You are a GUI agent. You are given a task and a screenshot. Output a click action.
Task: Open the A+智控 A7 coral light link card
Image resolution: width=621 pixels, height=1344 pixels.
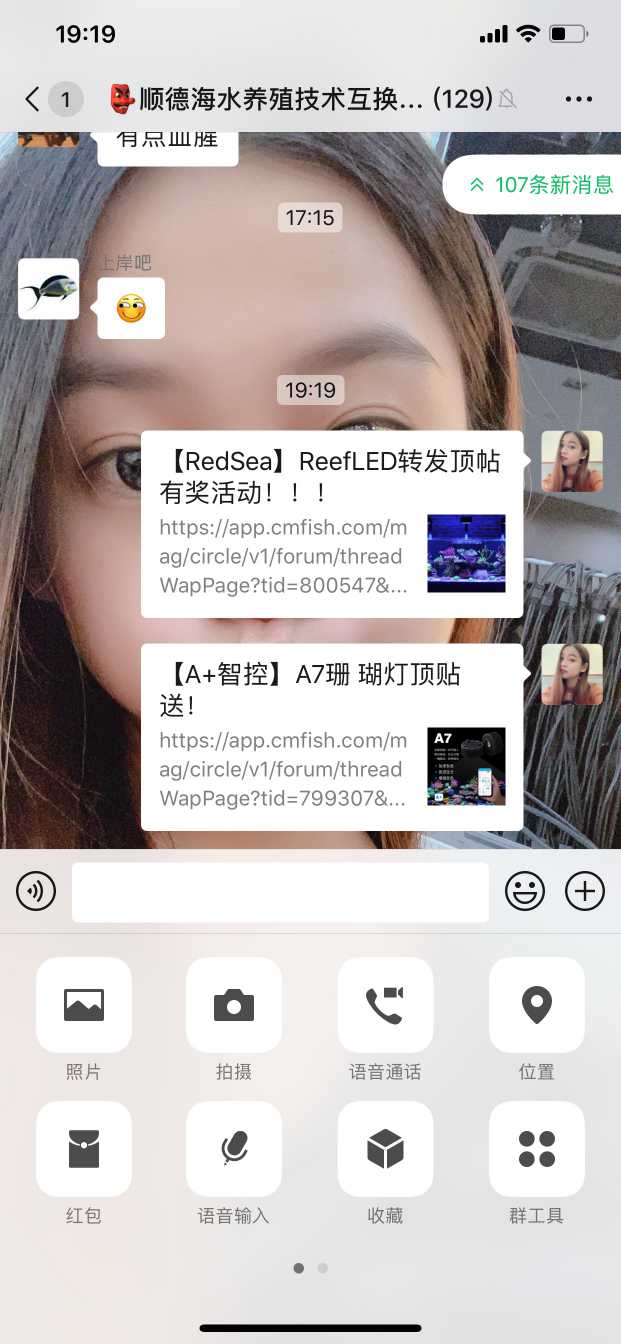pyautogui.click(x=331, y=737)
